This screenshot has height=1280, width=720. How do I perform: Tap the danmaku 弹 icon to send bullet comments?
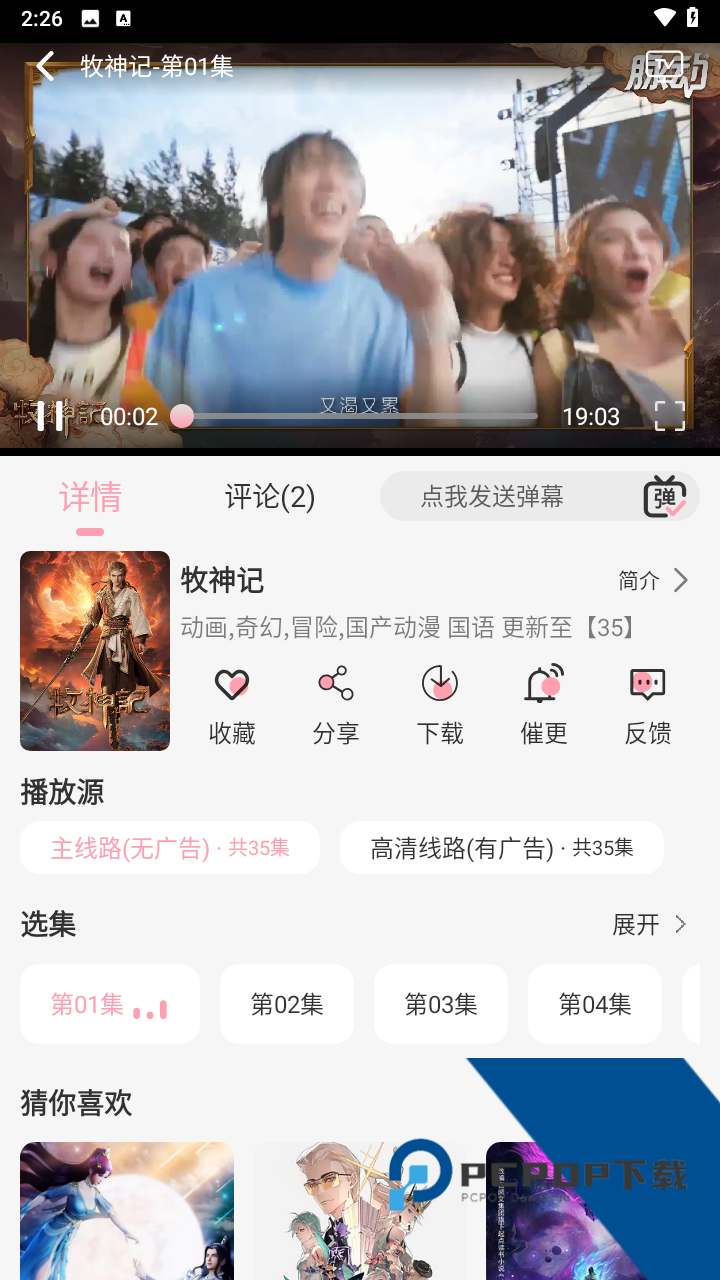(x=663, y=496)
